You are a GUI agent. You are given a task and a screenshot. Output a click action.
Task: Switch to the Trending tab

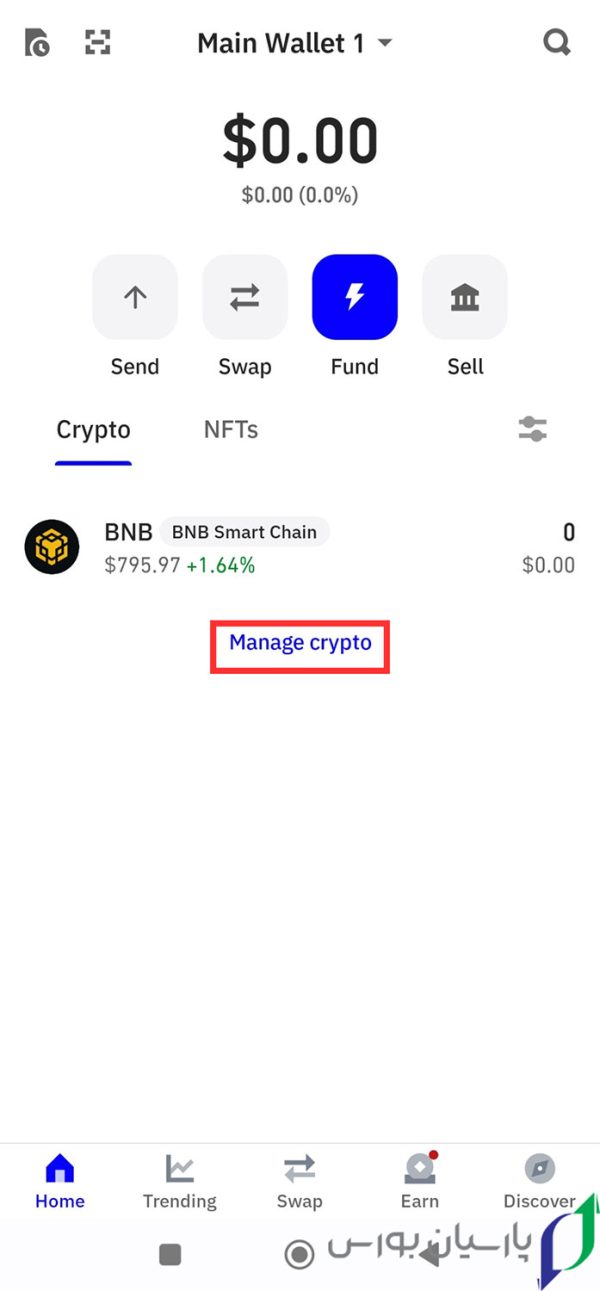pyautogui.click(x=180, y=1181)
